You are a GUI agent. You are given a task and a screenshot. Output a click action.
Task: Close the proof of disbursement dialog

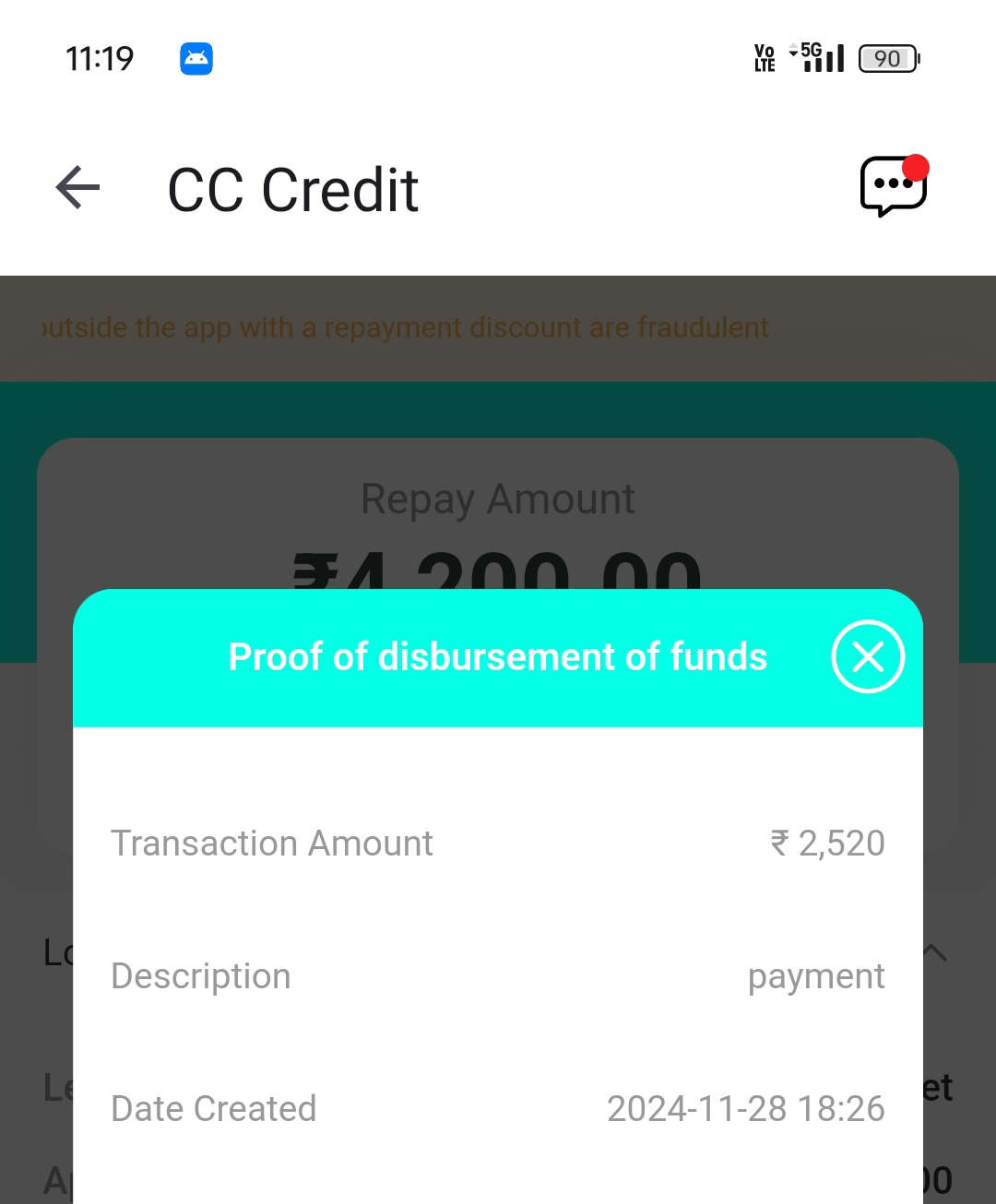[868, 656]
